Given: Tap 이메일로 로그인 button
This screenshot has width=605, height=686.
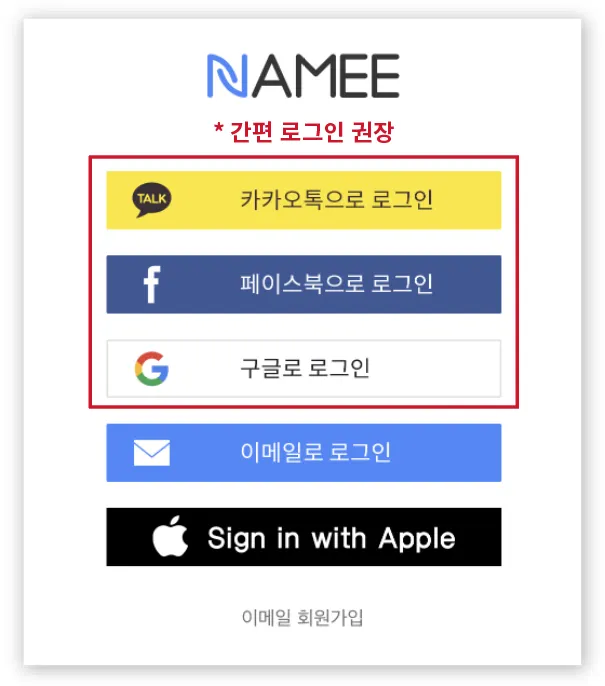Looking at the screenshot, I should (x=303, y=452).
